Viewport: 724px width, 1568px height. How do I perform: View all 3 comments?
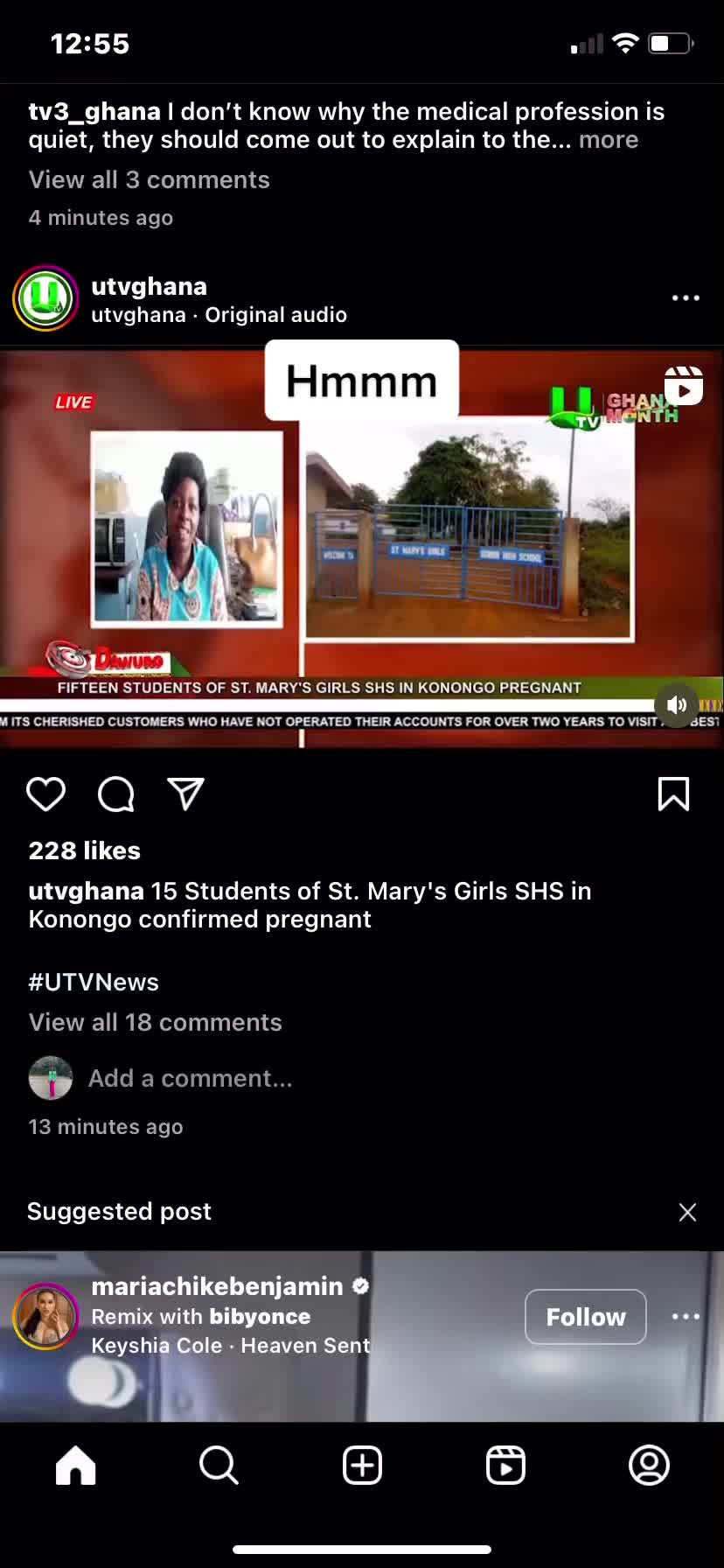click(x=150, y=179)
